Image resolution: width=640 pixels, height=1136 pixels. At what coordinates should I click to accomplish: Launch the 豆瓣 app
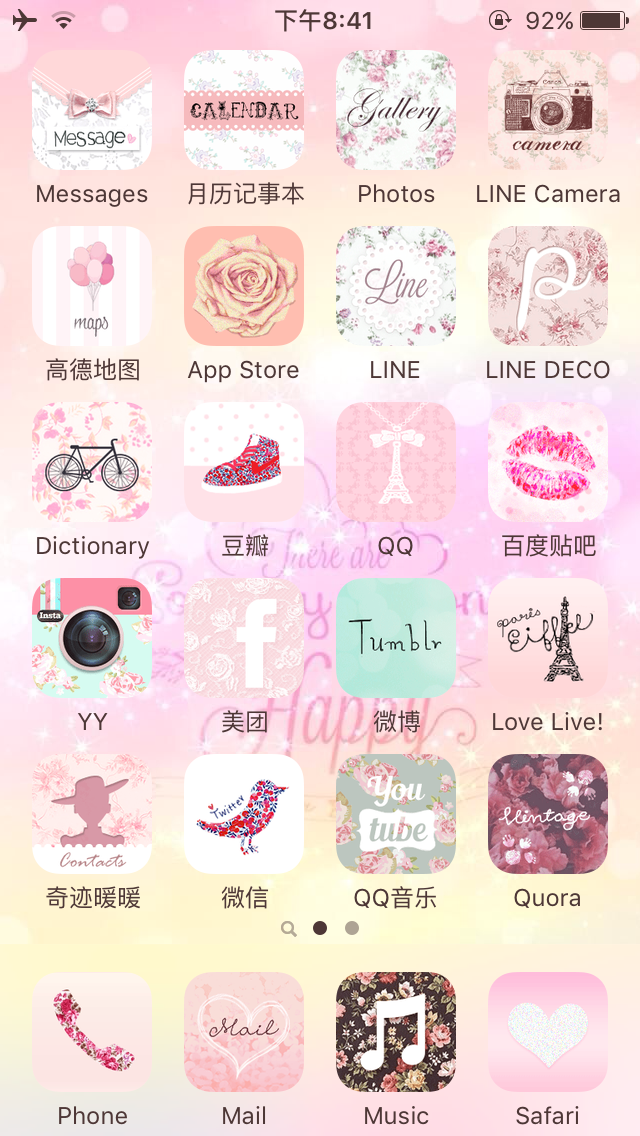tap(244, 462)
